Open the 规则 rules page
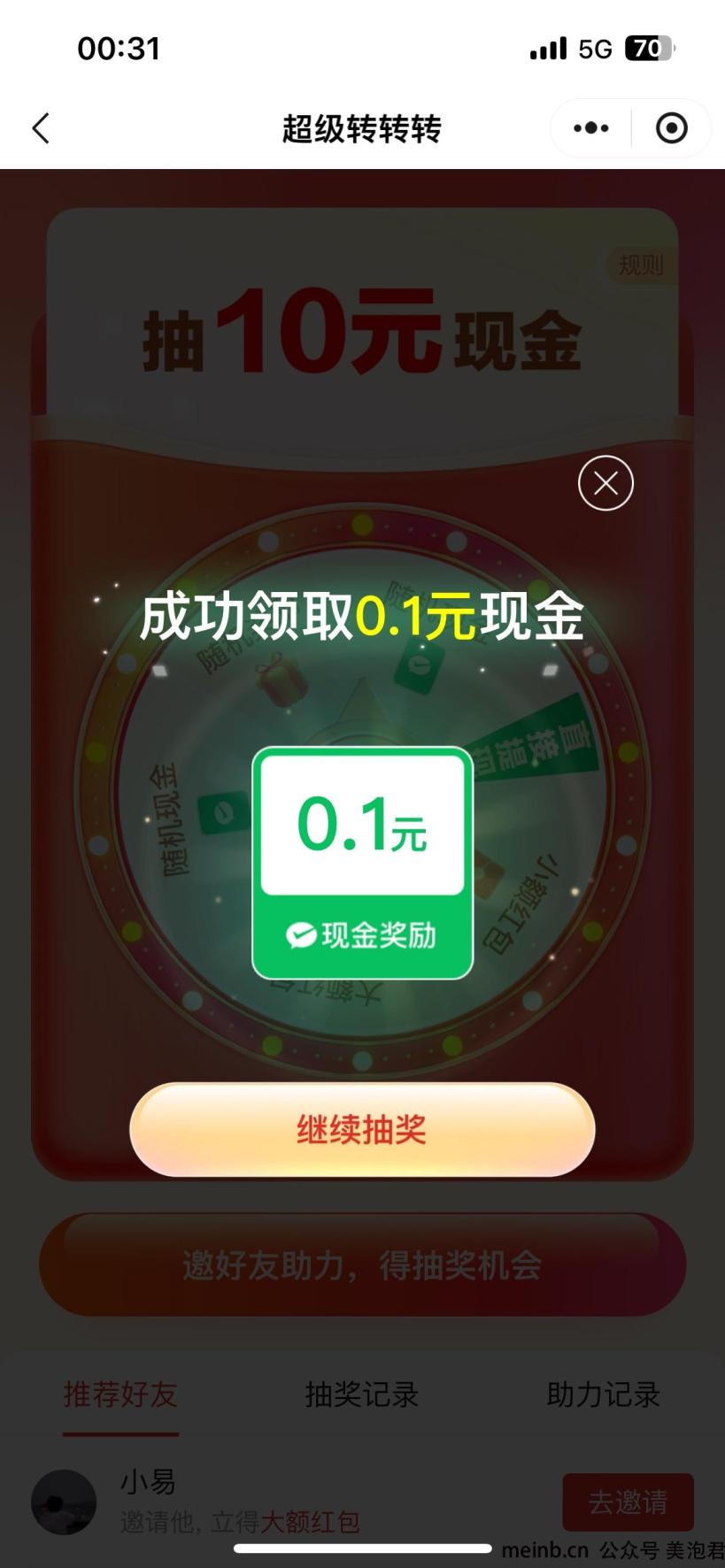Screen dimensions: 725x1568 (641, 265)
